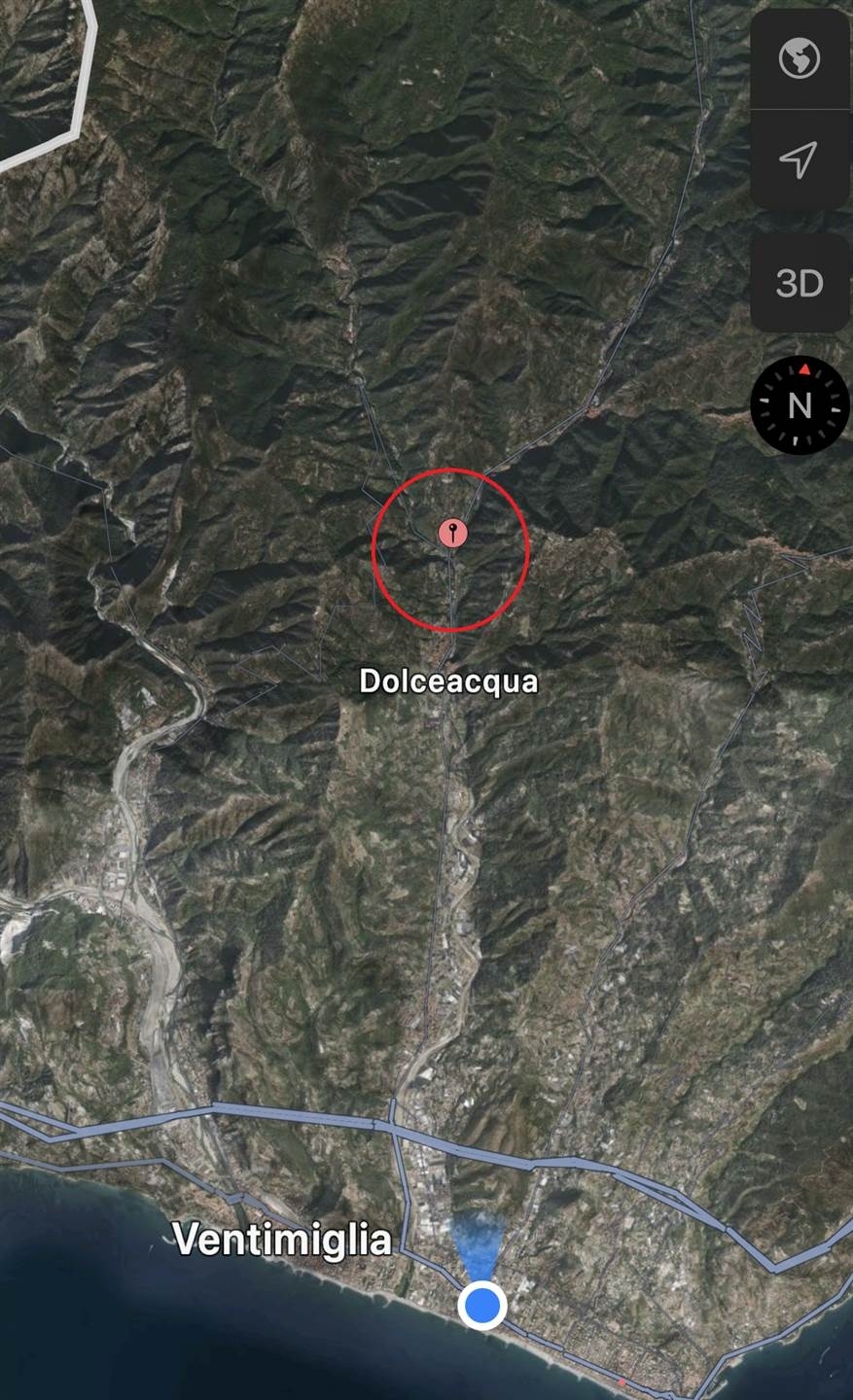The height and width of the screenshot is (1400, 853).
Task: Open the map mode globe button
Action: pos(799,59)
